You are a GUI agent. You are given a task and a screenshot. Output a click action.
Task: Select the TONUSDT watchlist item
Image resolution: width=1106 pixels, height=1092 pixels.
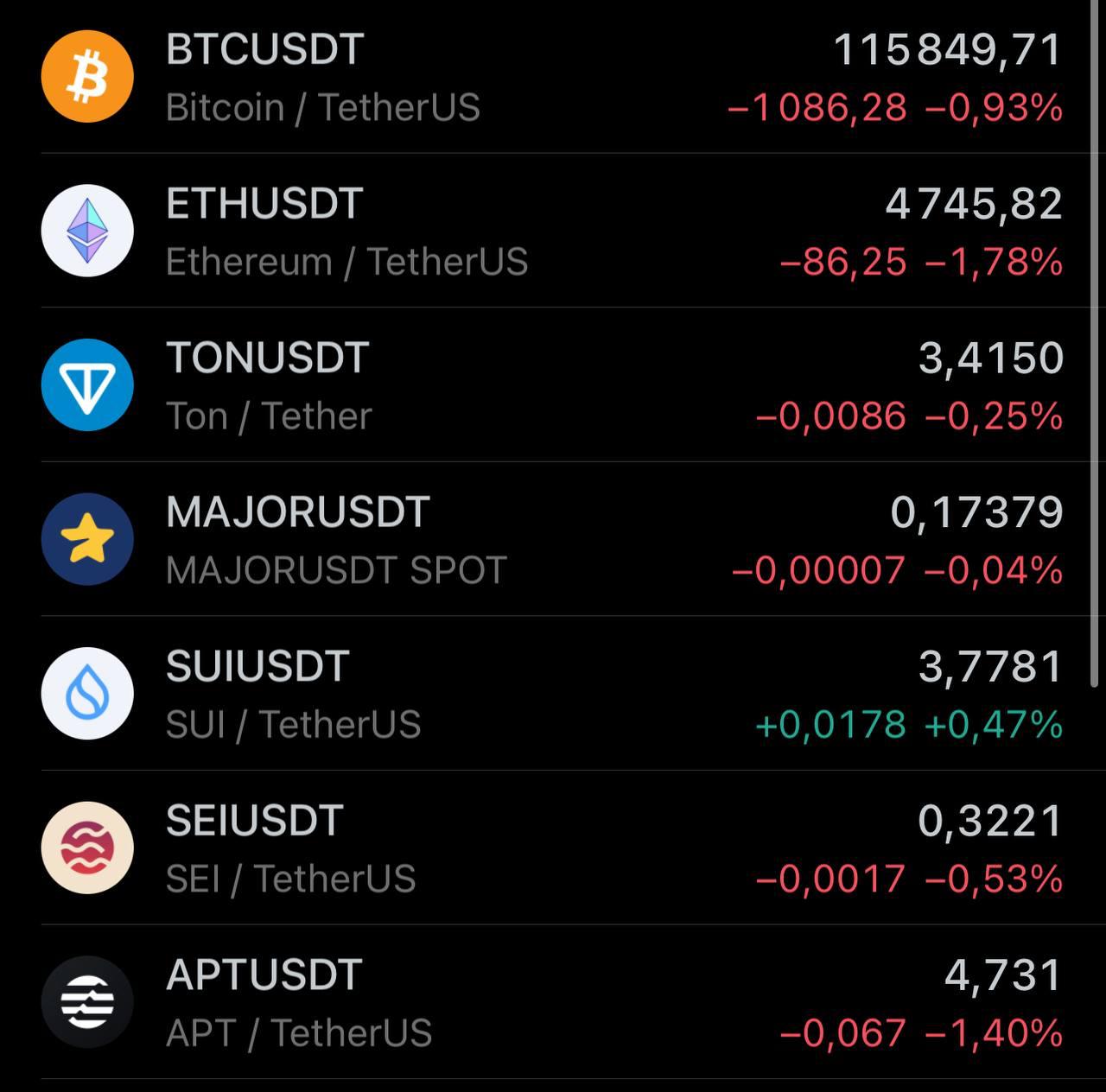point(553,384)
